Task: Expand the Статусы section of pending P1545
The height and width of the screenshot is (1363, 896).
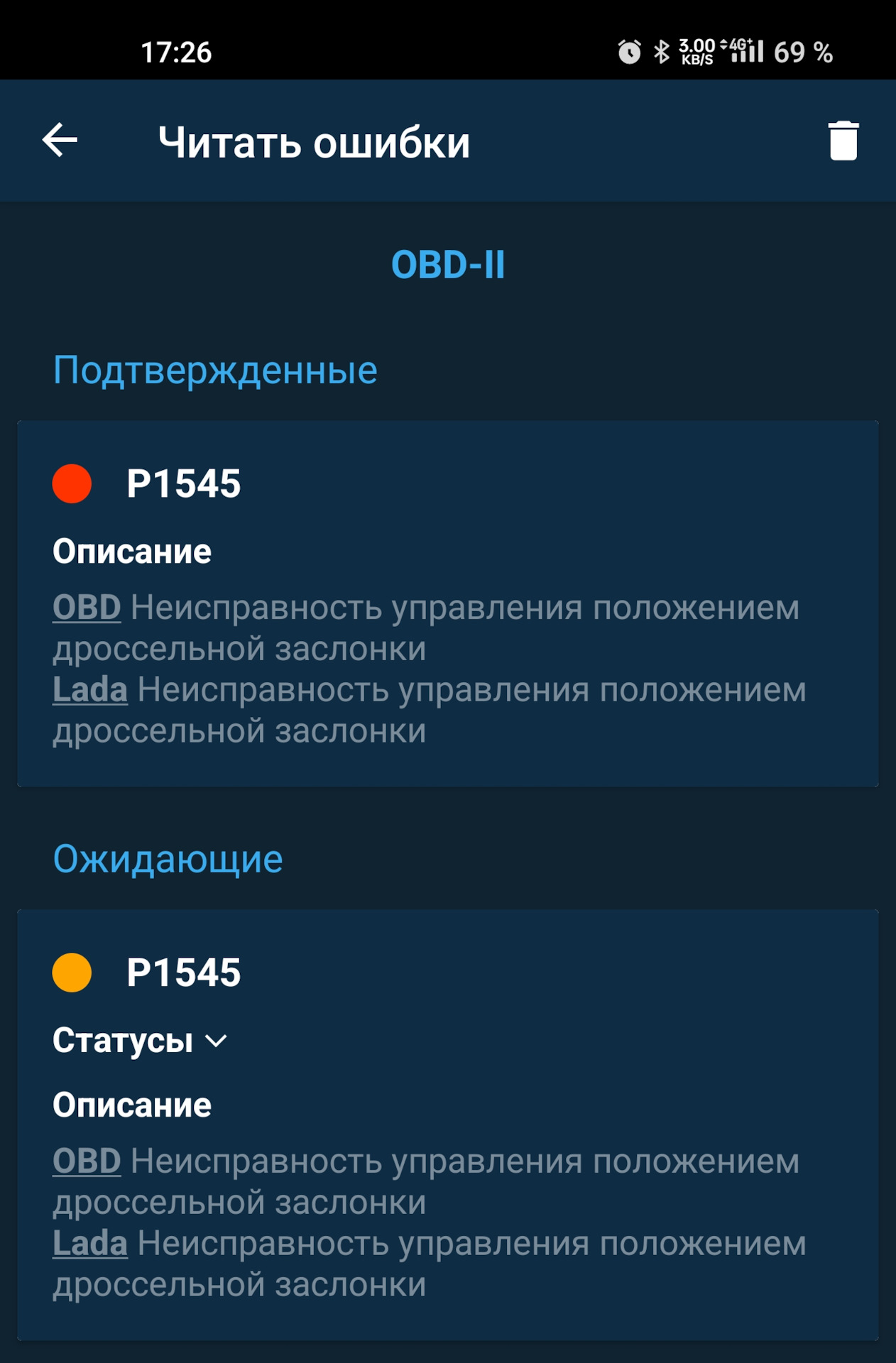Action: (140, 1041)
